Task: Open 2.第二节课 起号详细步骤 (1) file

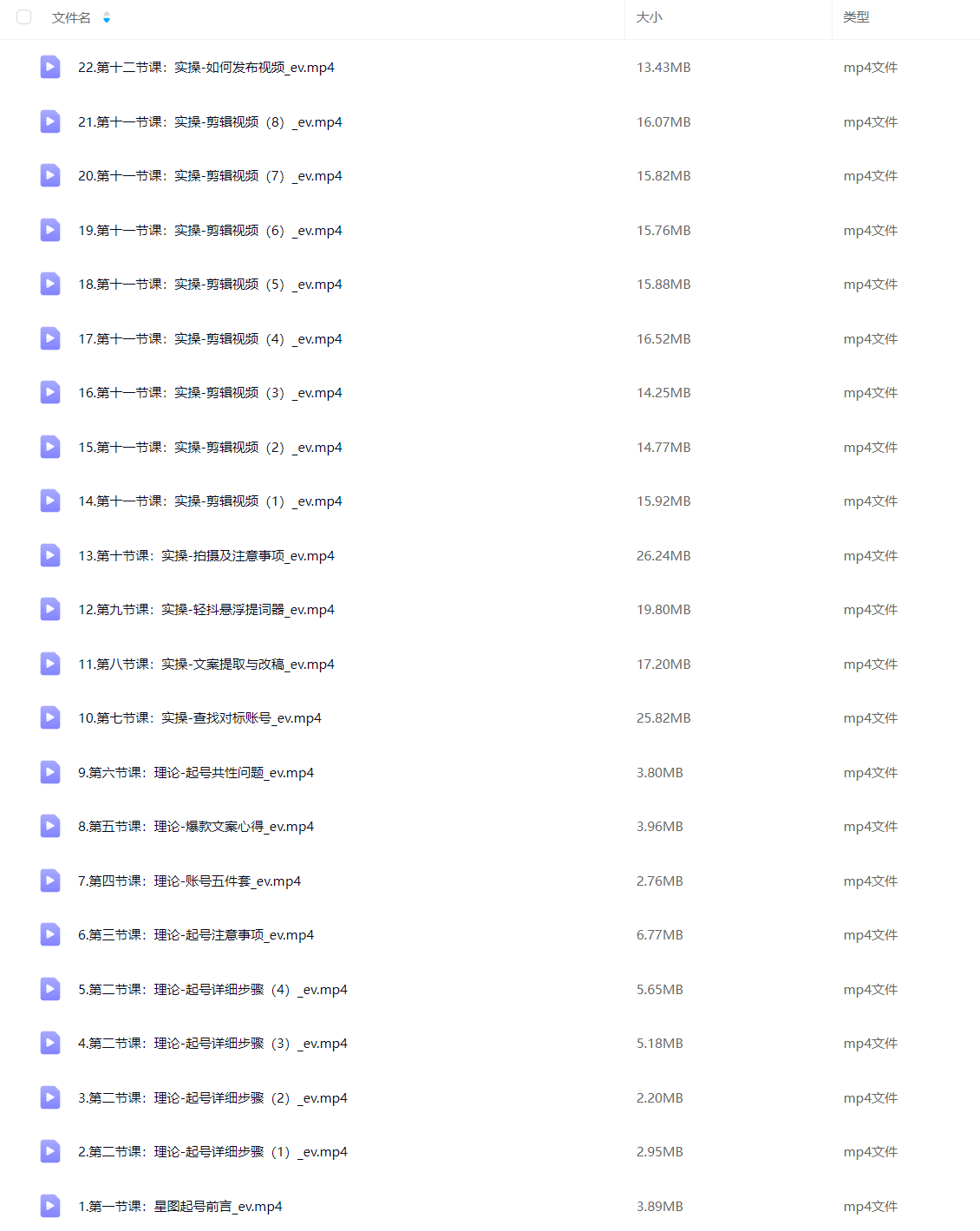Action: pos(212,1152)
